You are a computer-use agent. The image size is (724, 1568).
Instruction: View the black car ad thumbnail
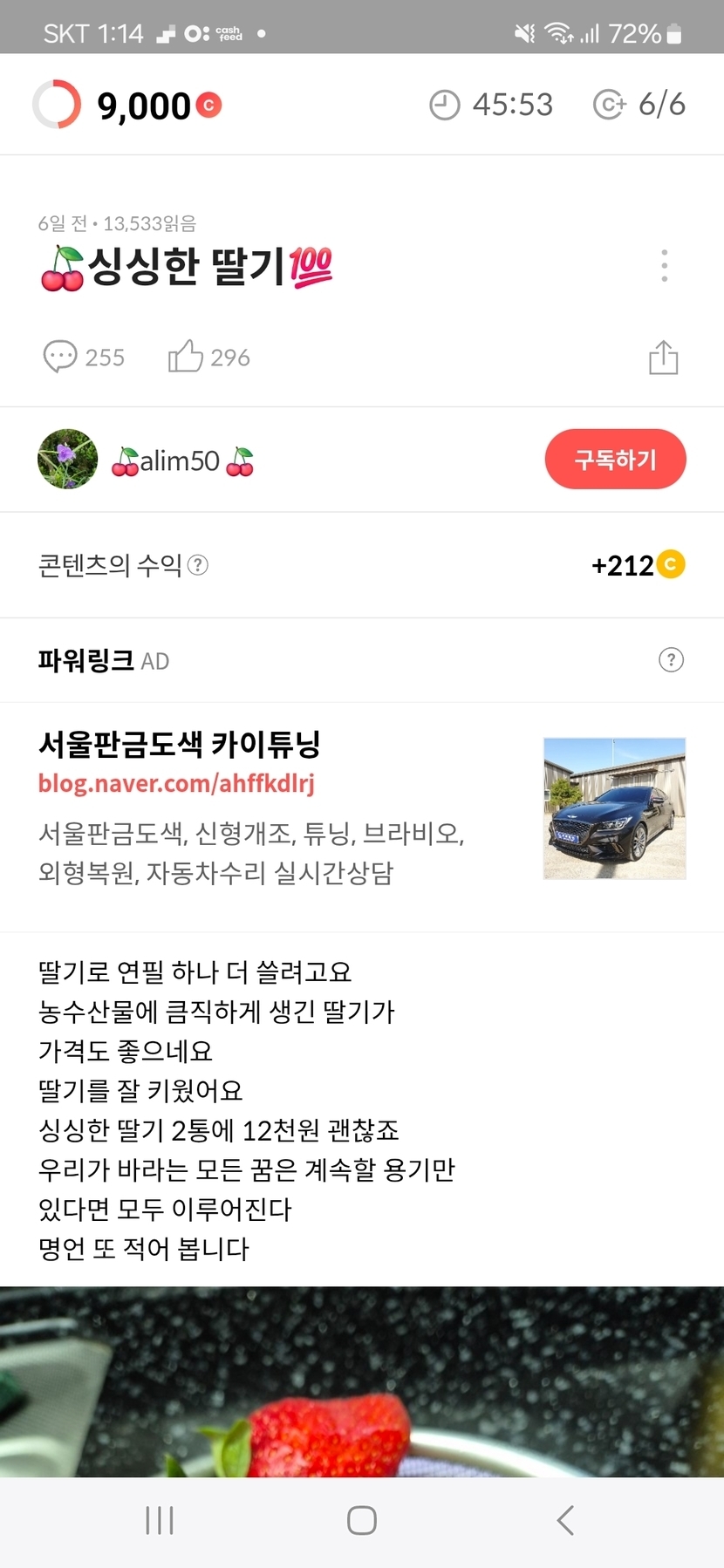pyautogui.click(x=614, y=808)
